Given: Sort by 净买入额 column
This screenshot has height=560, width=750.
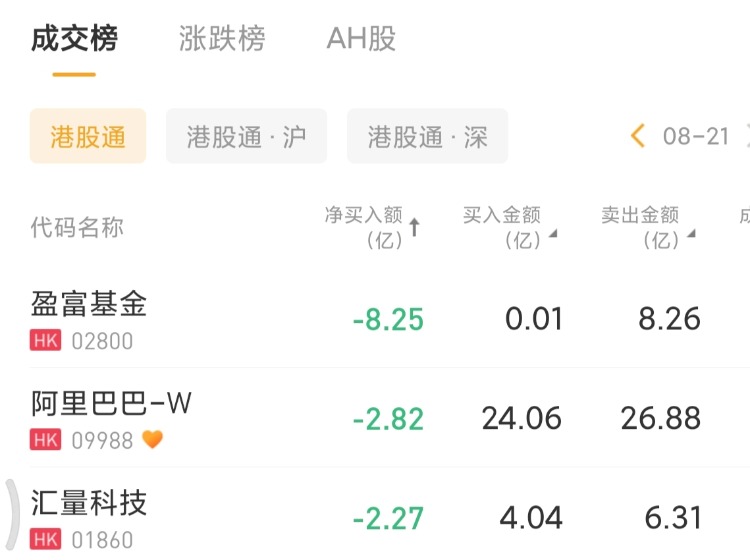Looking at the screenshot, I should point(372,227).
